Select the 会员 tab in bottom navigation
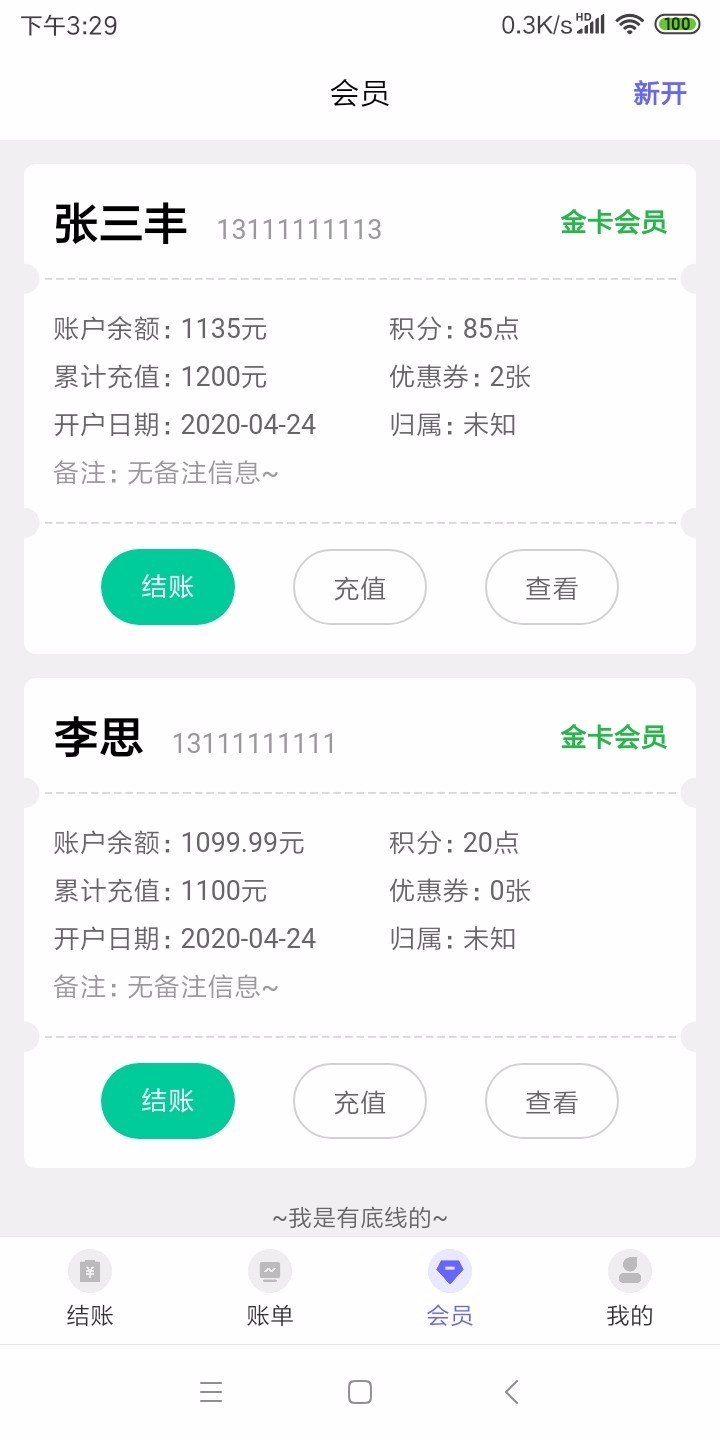The width and height of the screenshot is (720, 1440). click(450, 1290)
